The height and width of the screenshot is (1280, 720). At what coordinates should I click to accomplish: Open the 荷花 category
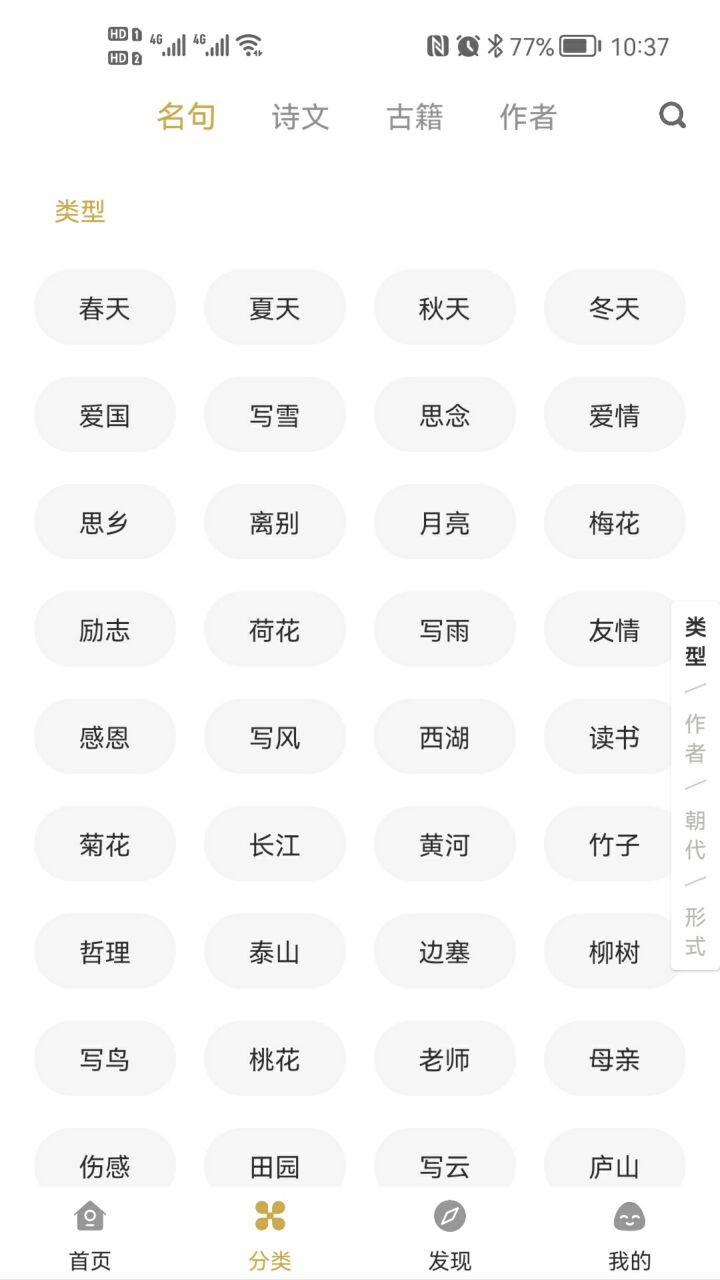point(274,630)
